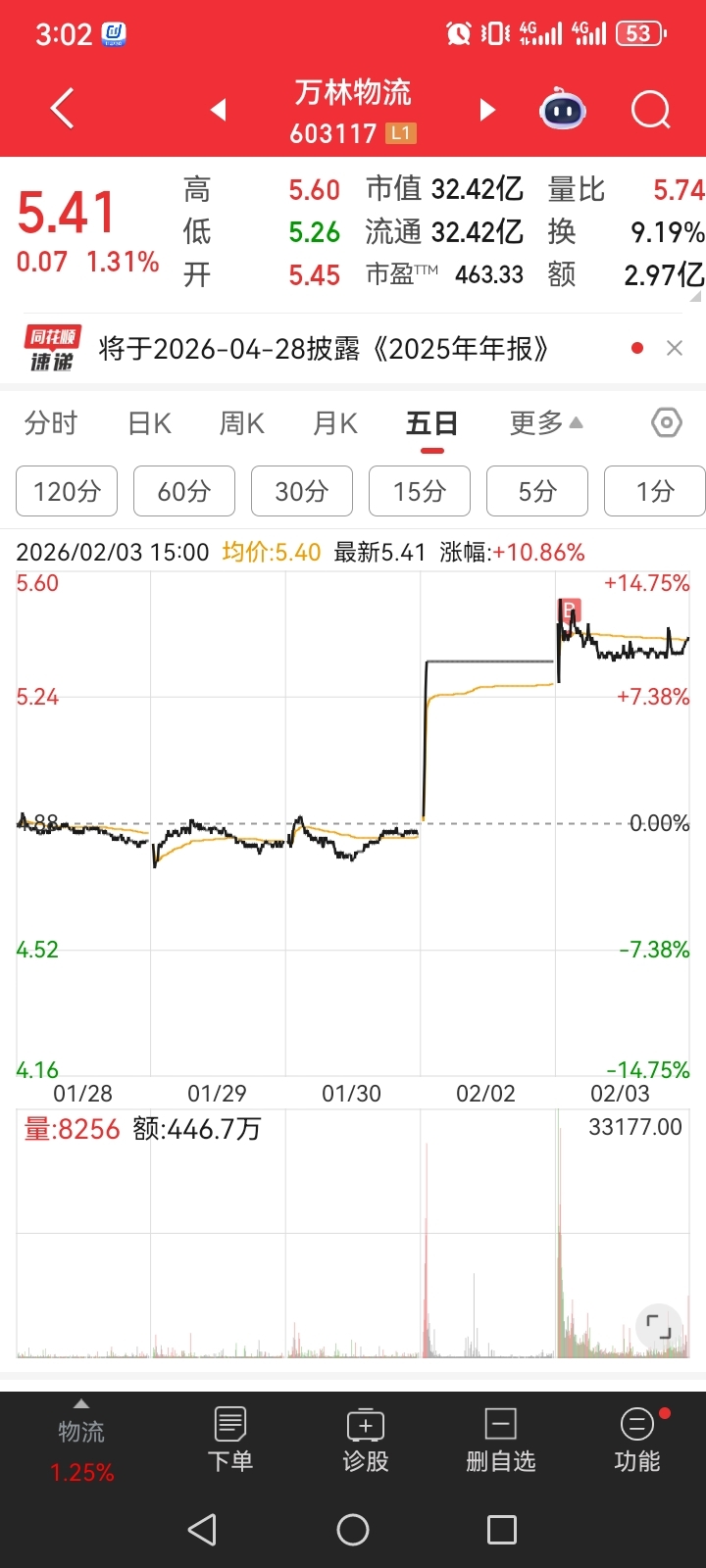Screen dimensions: 706x1568
Task: Select the 120分 interval
Action: click(67, 491)
